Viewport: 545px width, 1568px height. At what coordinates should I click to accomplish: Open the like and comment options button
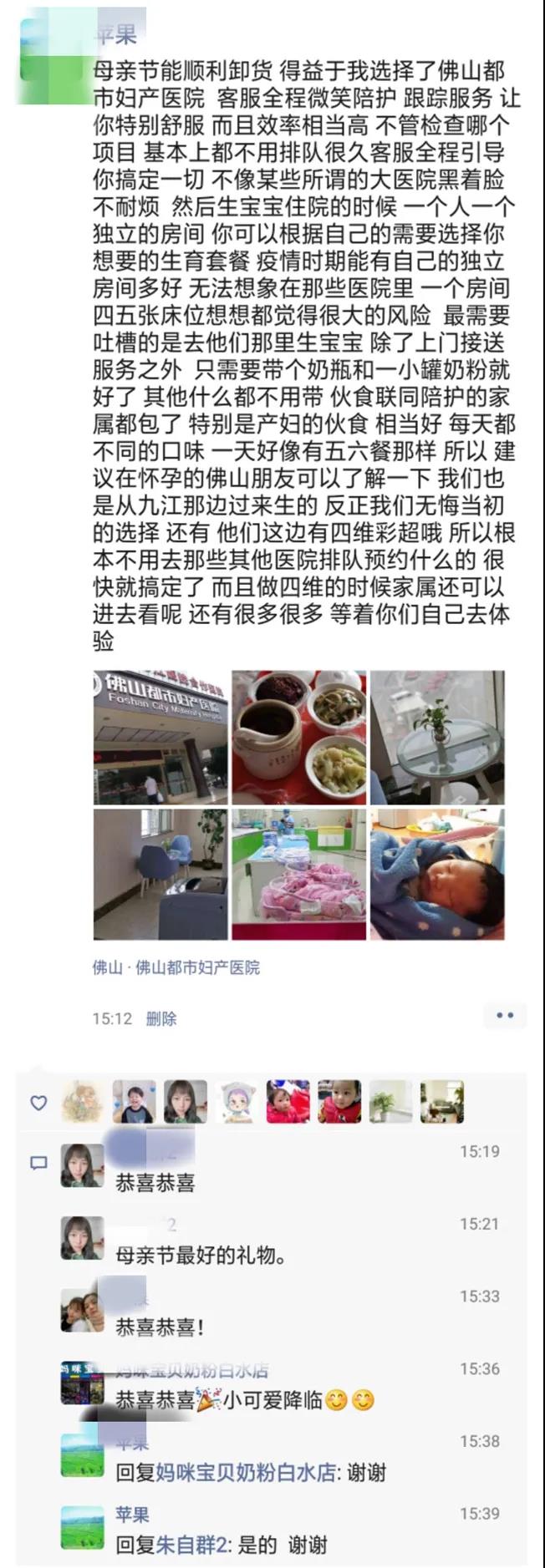pyautogui.click(x=505, y=1015)
